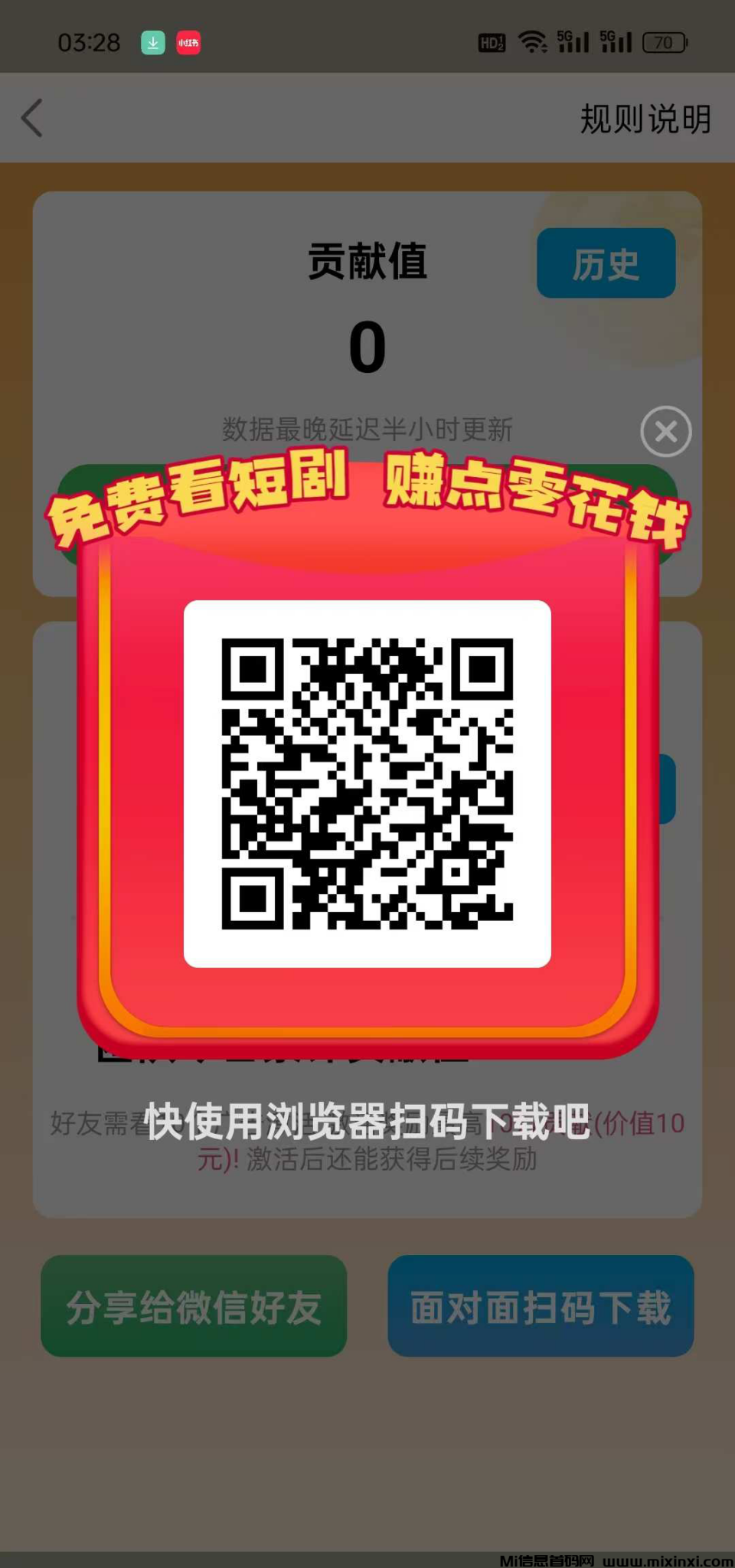Dismiss the popup with the X button

pyautogui.click(x=665, y=431)
